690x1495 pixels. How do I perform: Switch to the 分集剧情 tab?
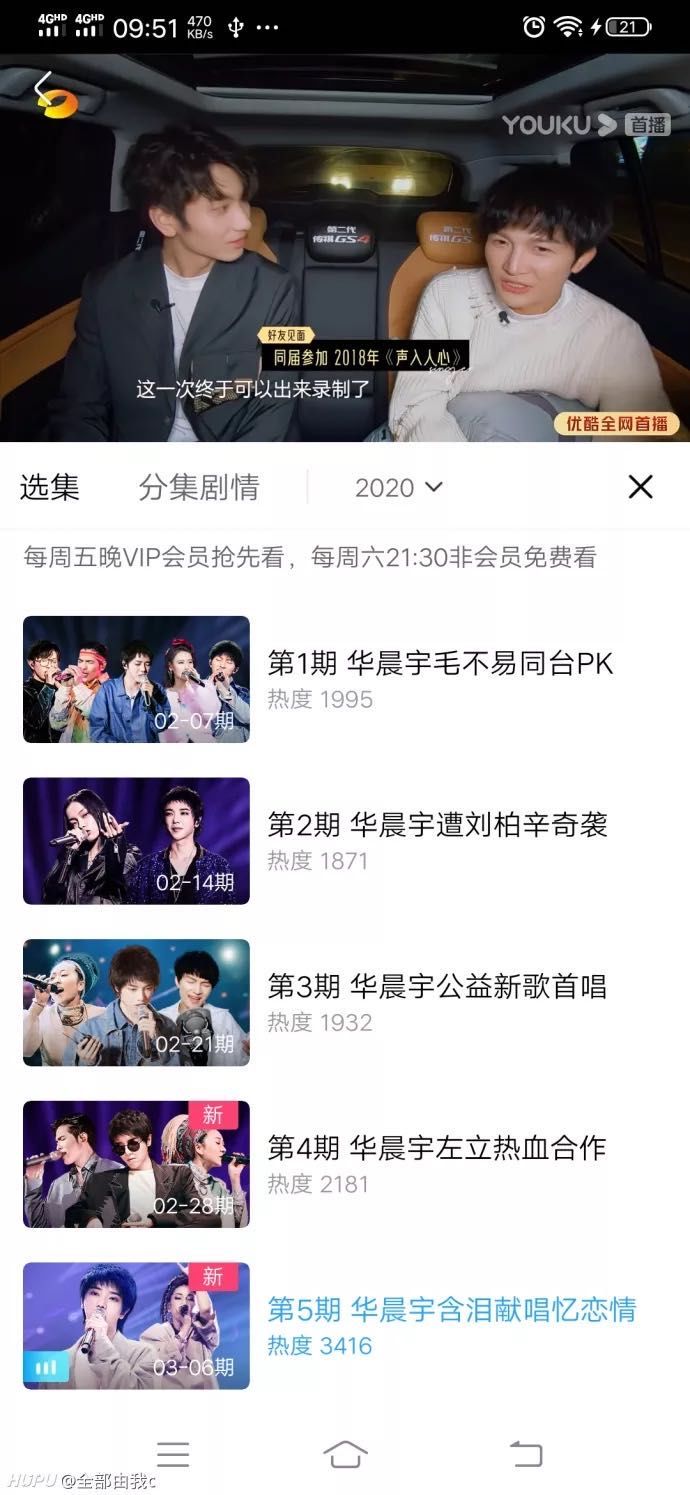[x=199, y=487]
